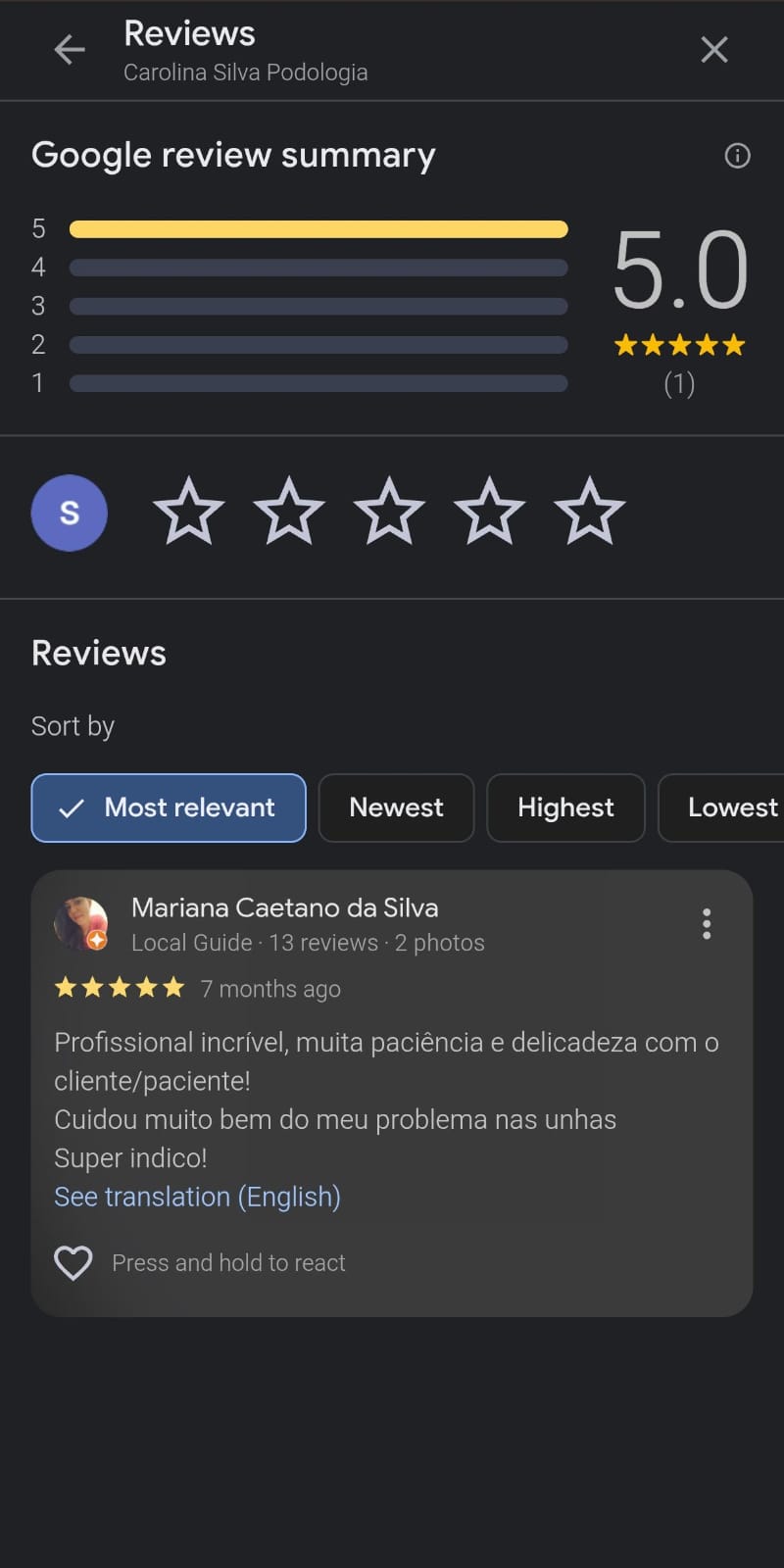Rate the business one star

[x=188, y=511]
